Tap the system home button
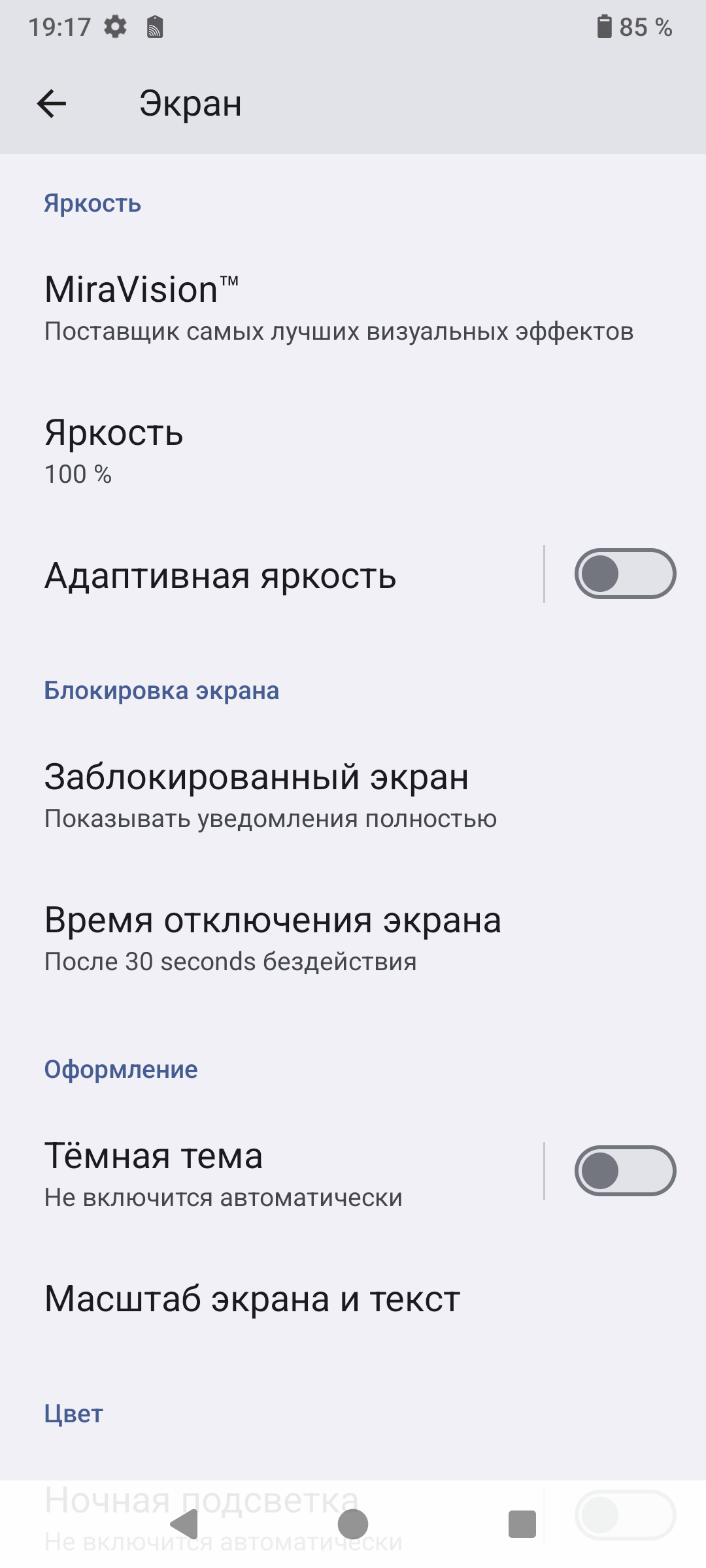Viewport: 706px width, 1568px height. [x=353, y=1524]
